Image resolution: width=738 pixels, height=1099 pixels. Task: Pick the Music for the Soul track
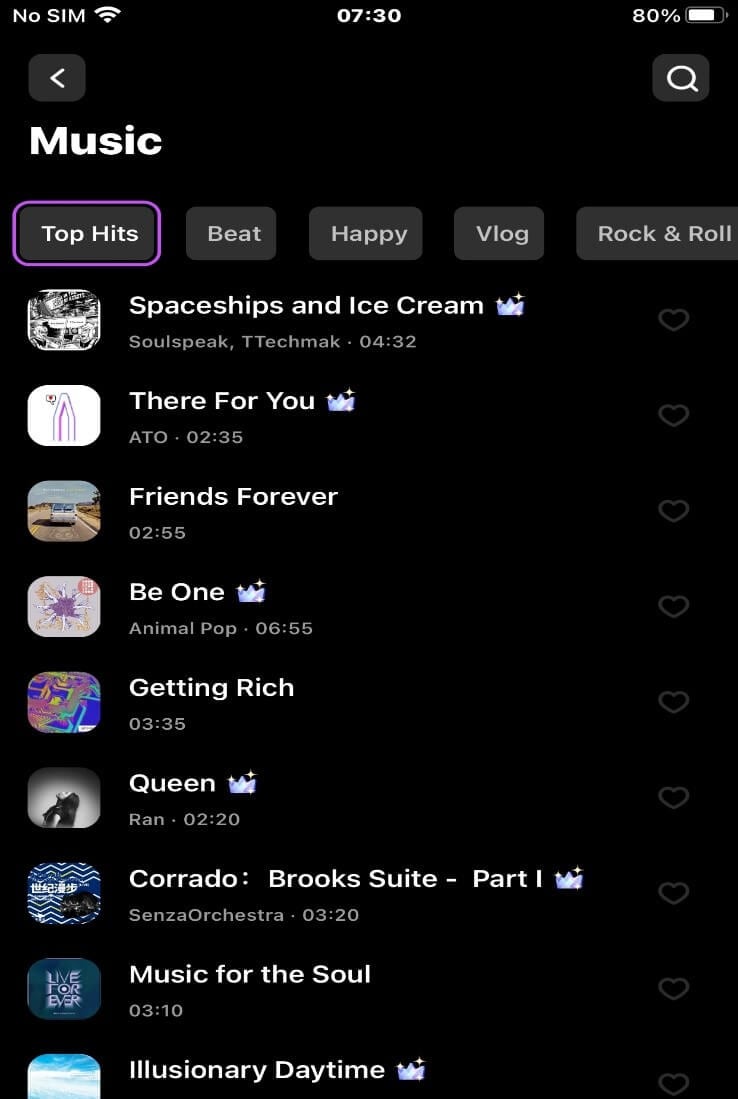pos(249,975)
